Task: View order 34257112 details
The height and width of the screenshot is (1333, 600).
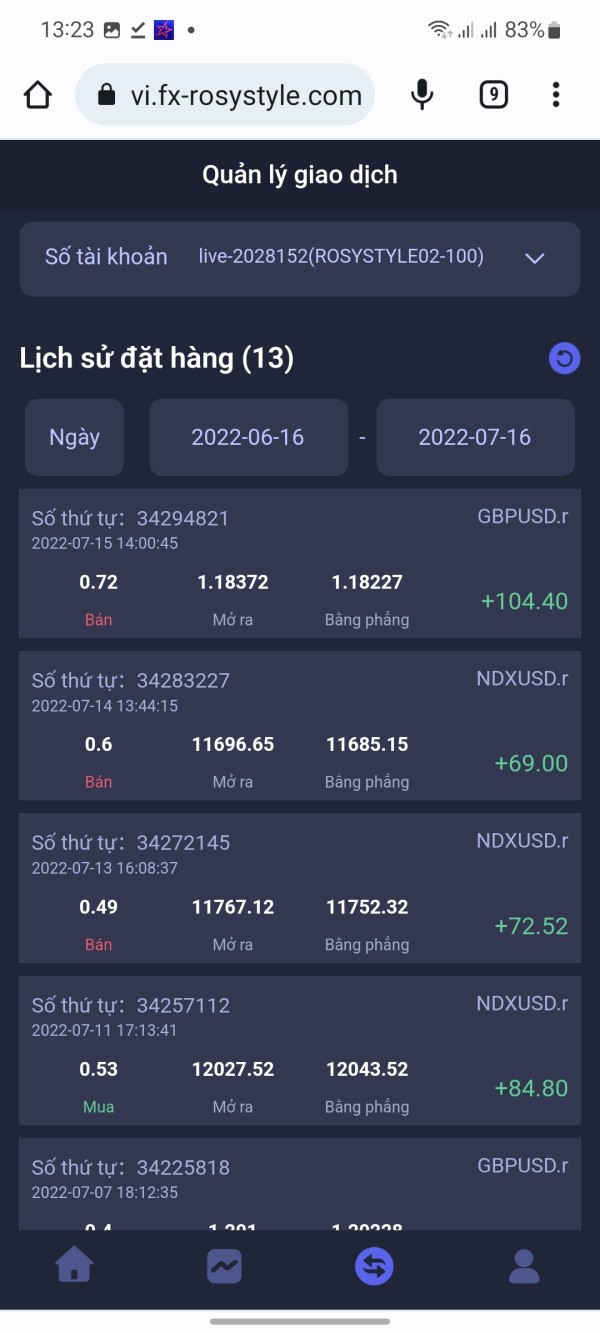Action: (x=300, y=1051)
